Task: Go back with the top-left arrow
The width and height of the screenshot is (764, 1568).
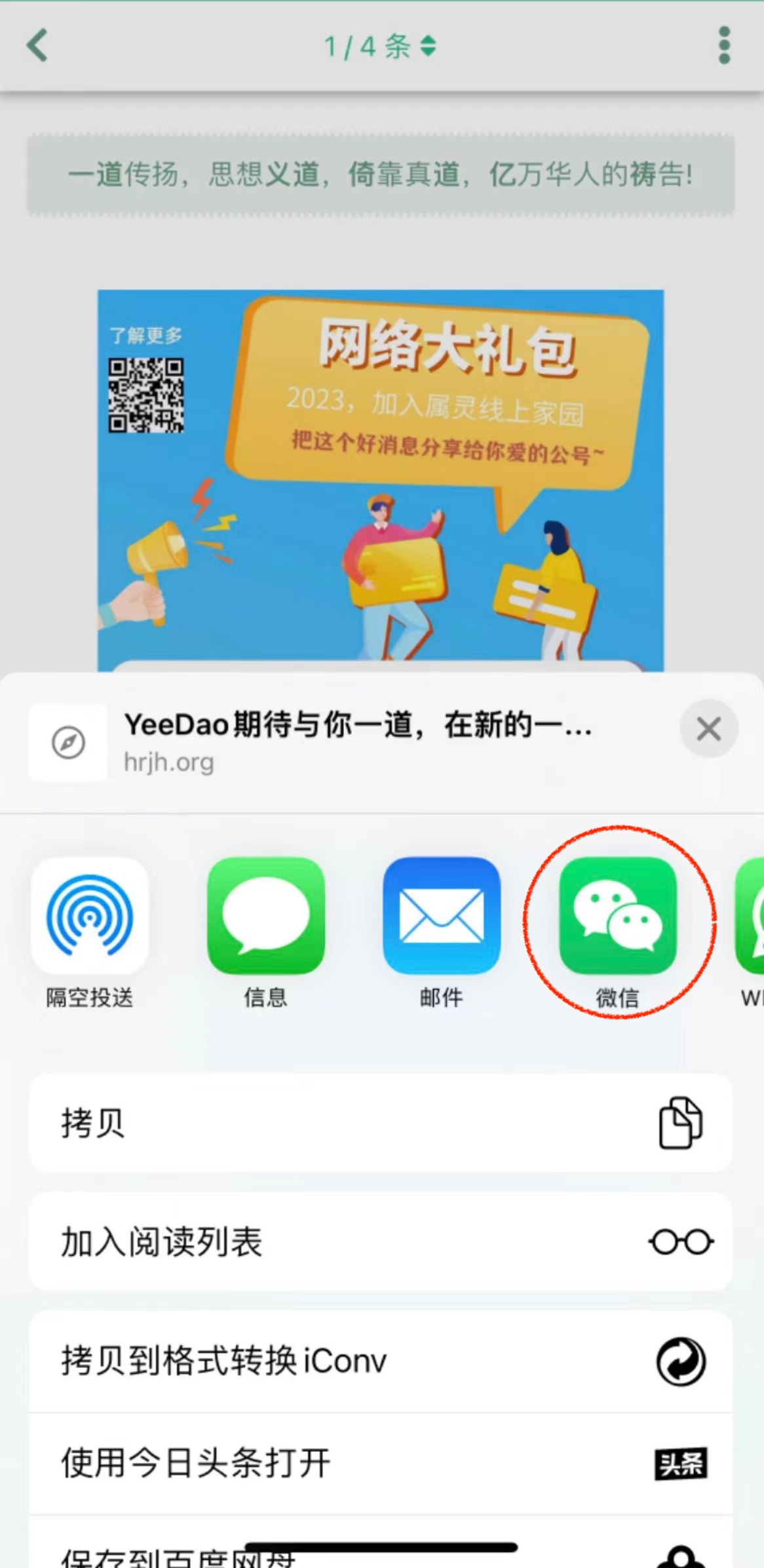Action: (x=37, y=45)
